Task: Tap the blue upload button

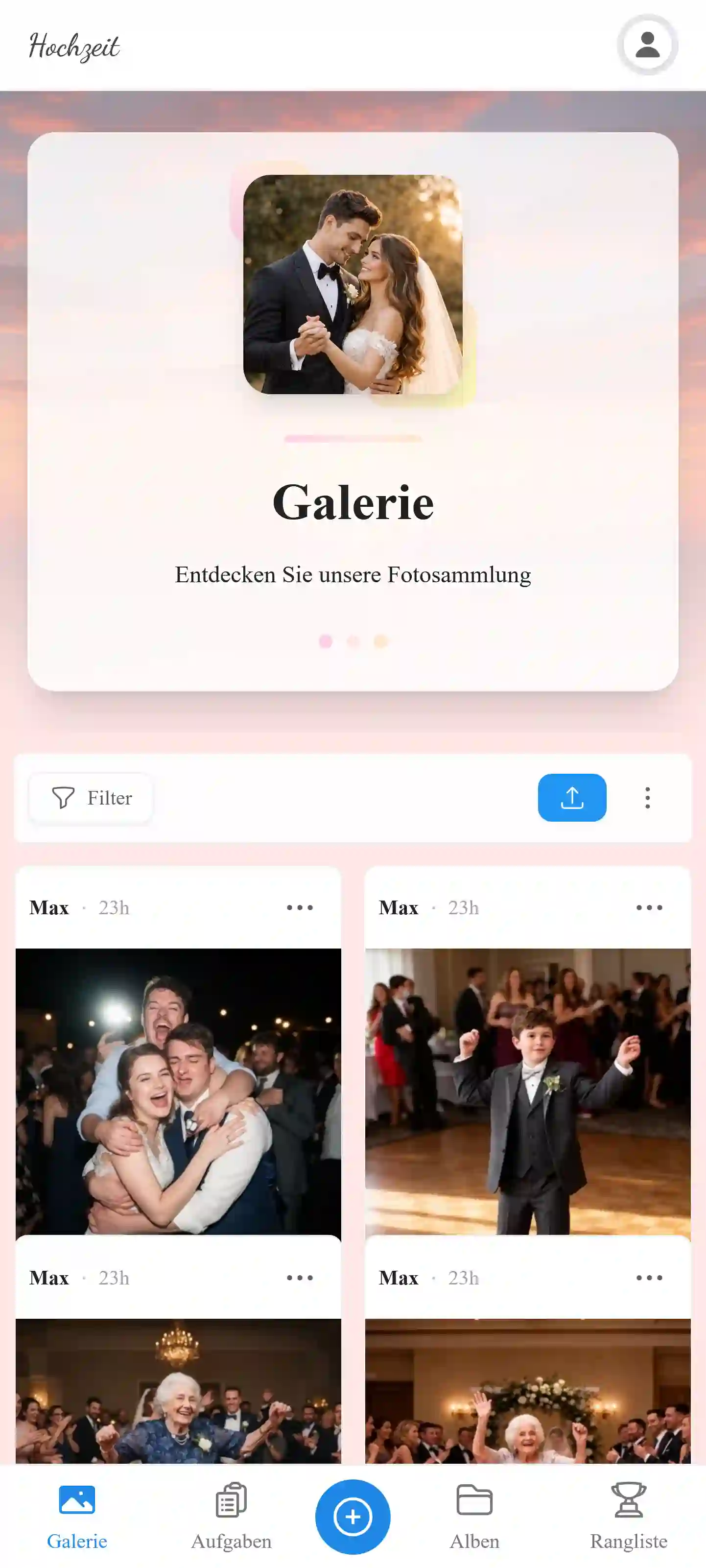Action: (x=571, y=797)
